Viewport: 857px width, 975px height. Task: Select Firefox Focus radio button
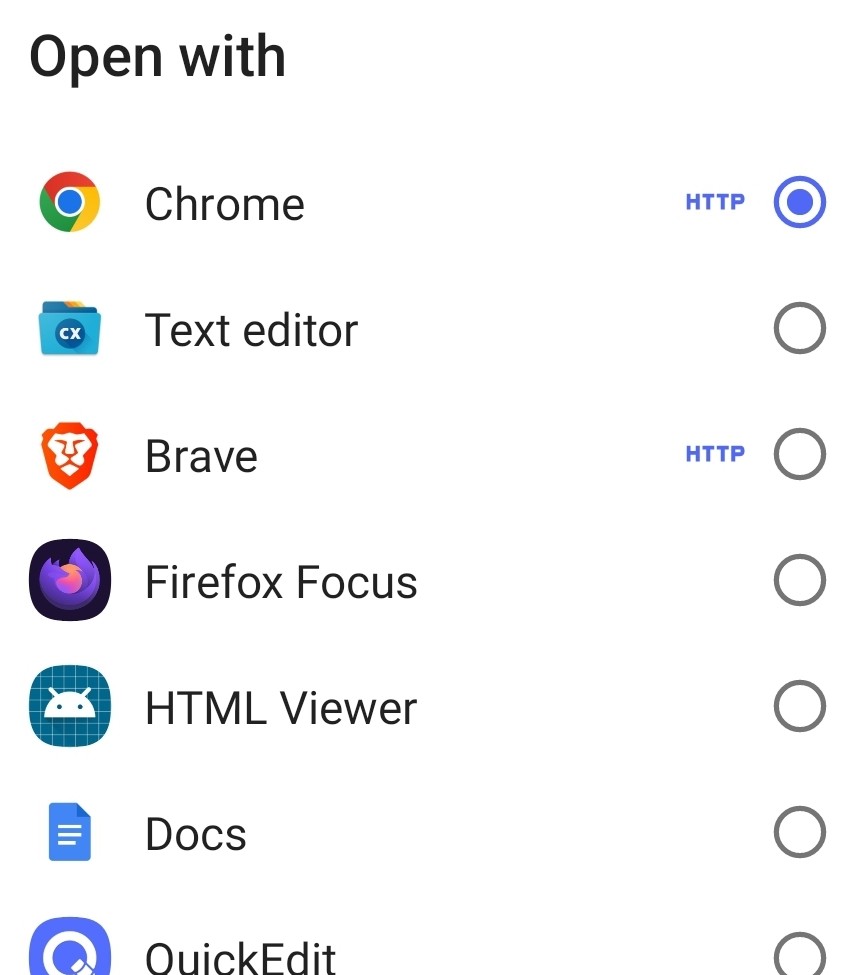799,581
